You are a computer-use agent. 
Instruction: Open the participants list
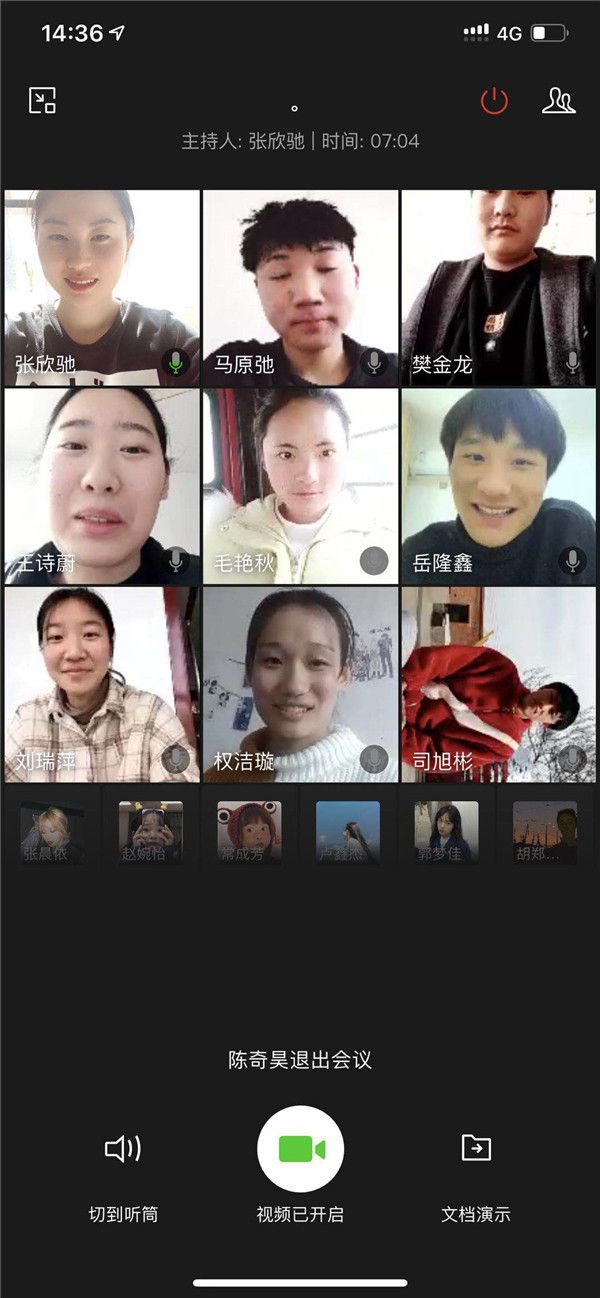pyautogui.click(x=558, y=100)
